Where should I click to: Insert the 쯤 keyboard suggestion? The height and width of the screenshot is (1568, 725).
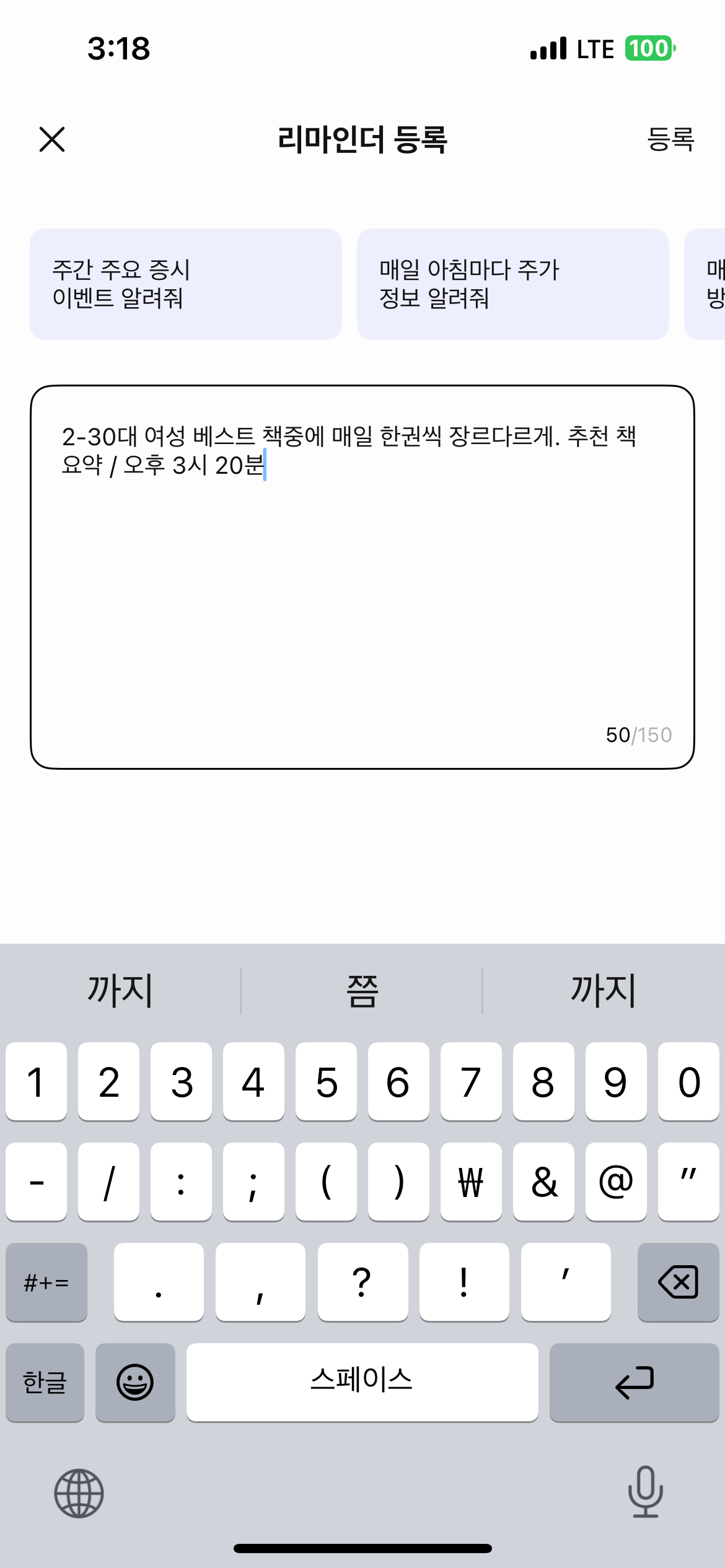[362, 990]
